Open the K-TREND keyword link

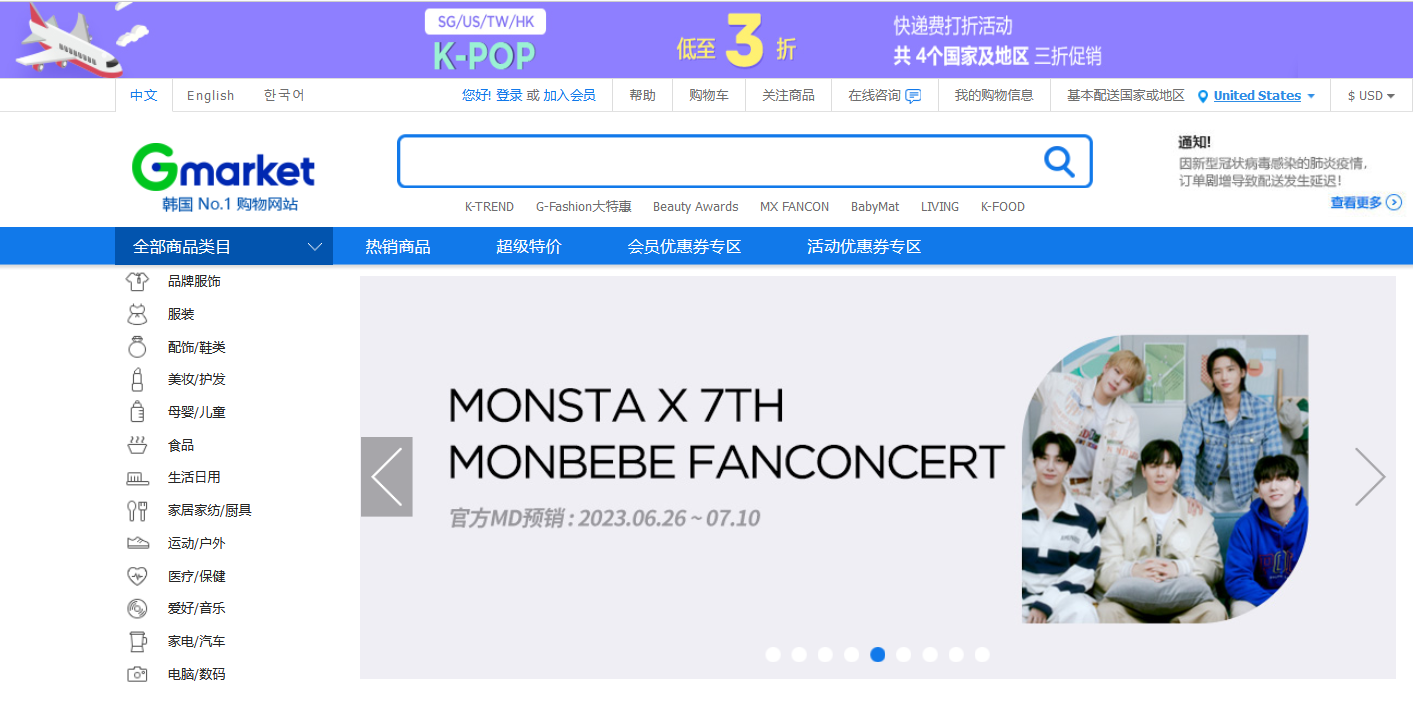coord(489,207)
